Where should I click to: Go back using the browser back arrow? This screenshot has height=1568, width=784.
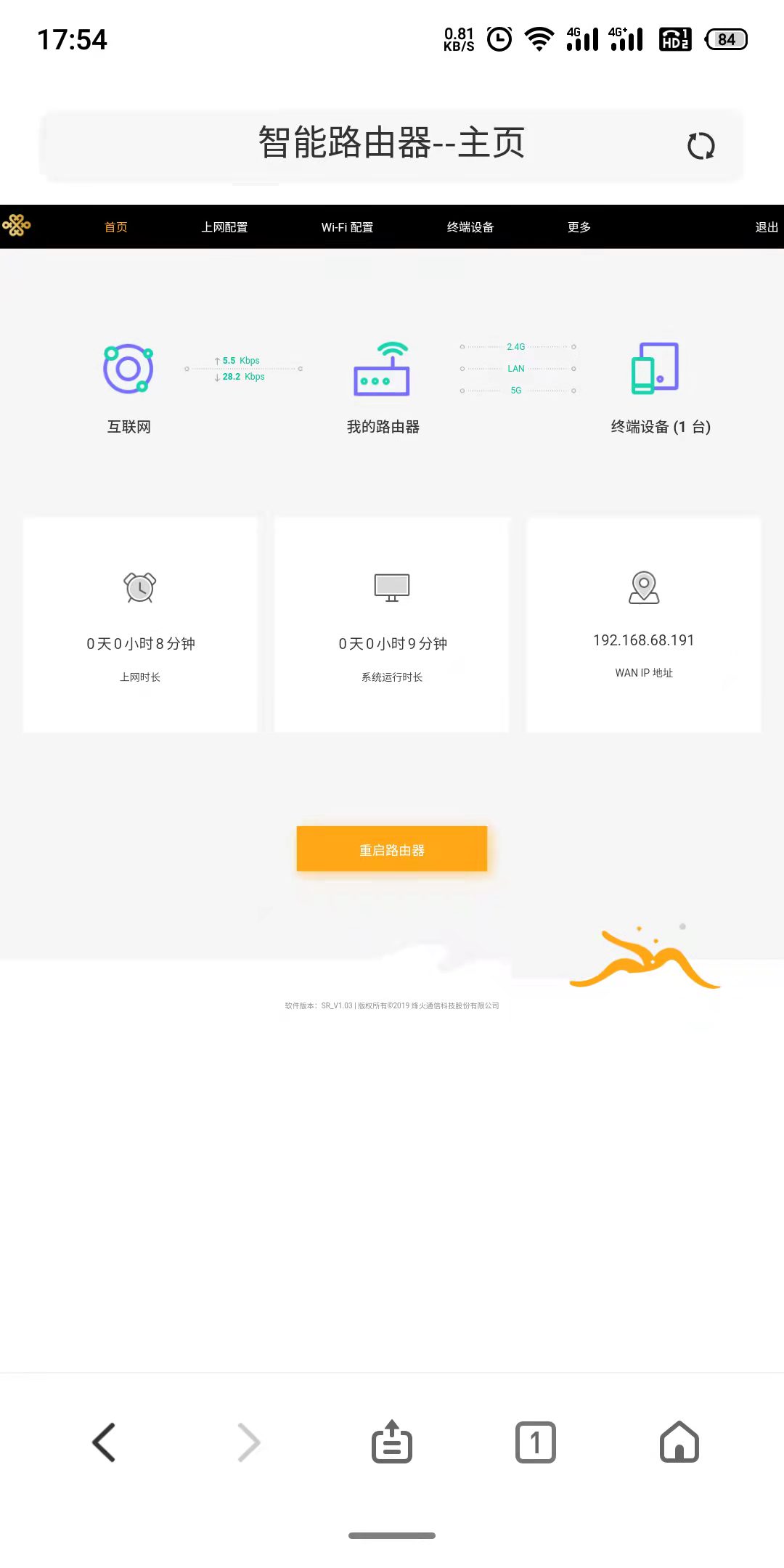click(x=105, y=1442)
